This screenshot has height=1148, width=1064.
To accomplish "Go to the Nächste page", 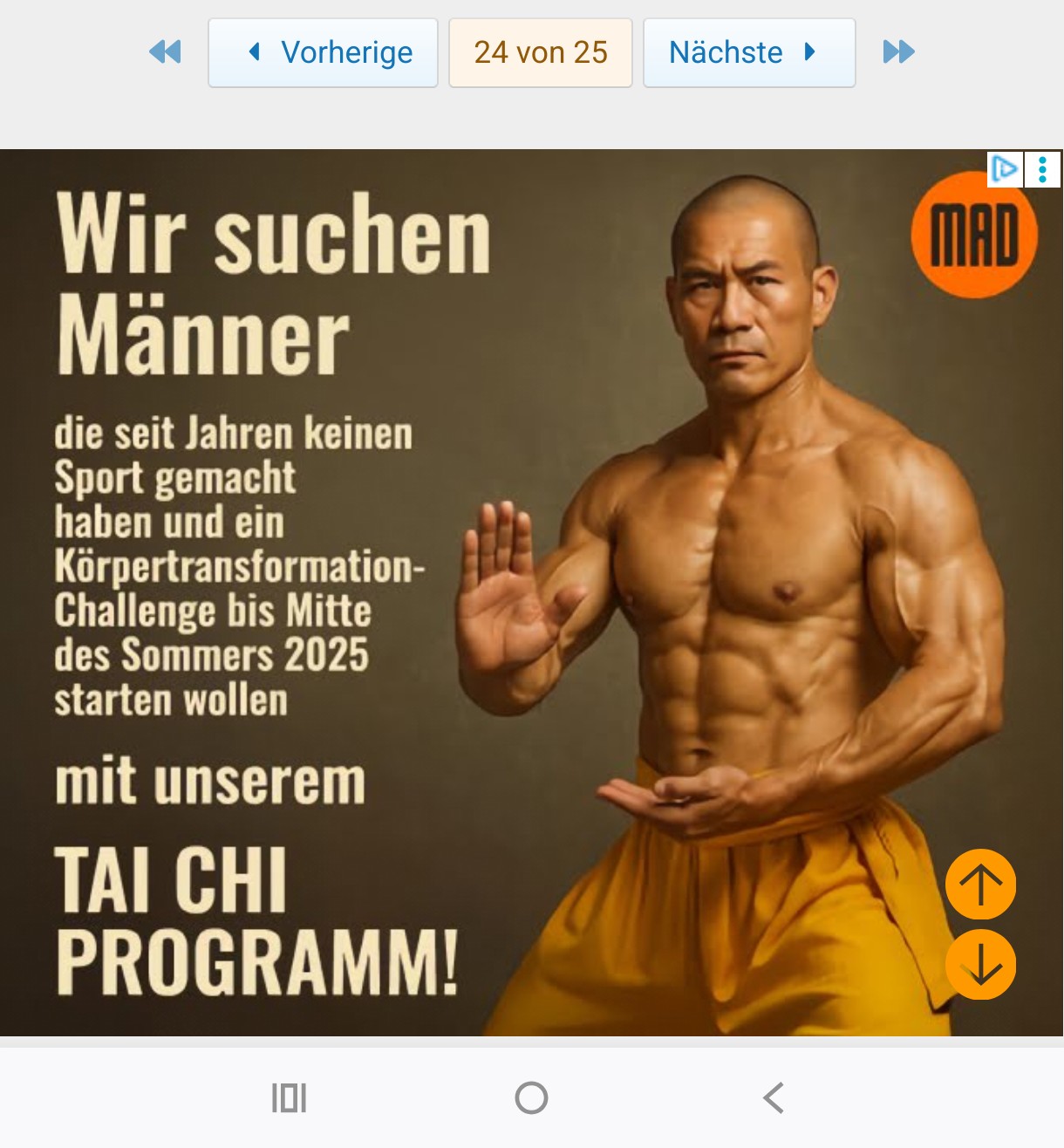I will click(748, 52).
